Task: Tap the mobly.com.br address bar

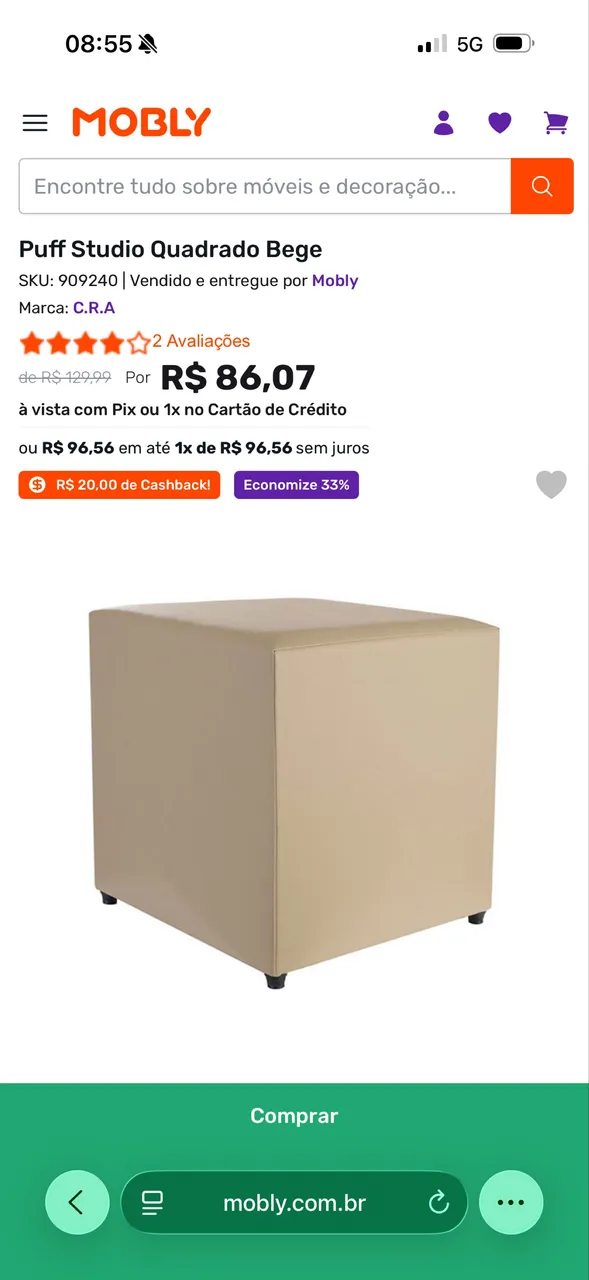Action: coord(294,1203)
